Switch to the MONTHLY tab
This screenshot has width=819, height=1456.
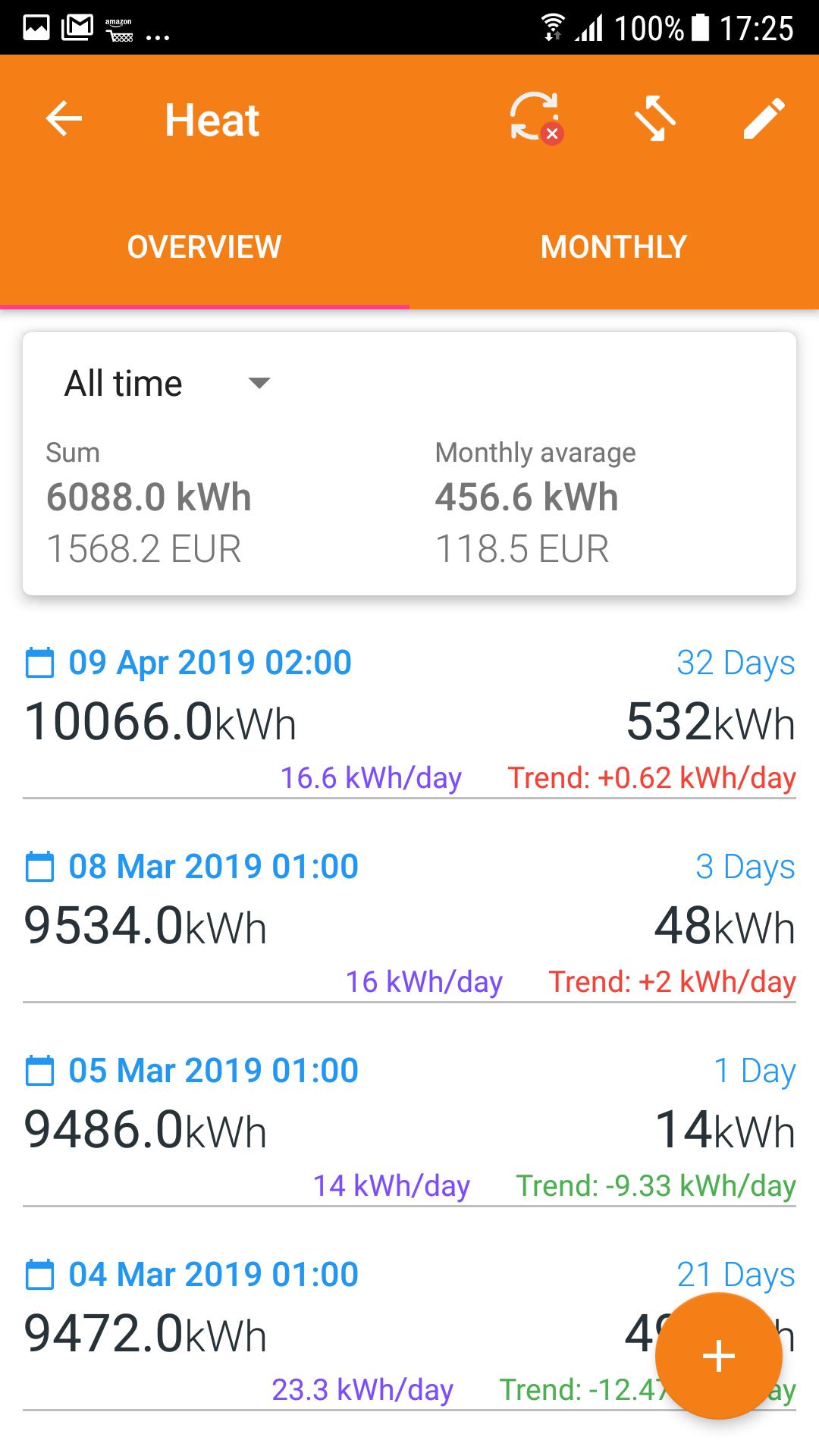click(x=613, y=246)
